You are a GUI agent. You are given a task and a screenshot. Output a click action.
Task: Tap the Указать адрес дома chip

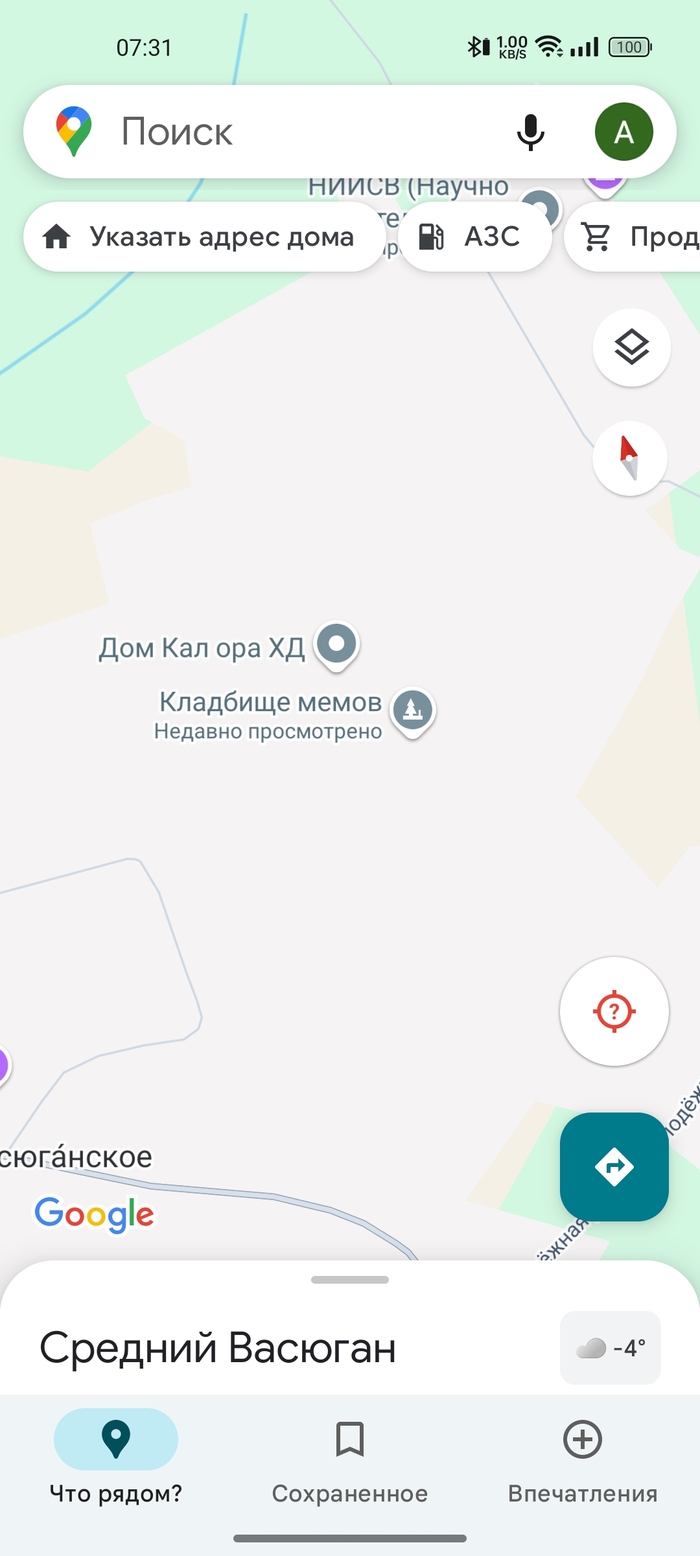[x=203, y=237]
